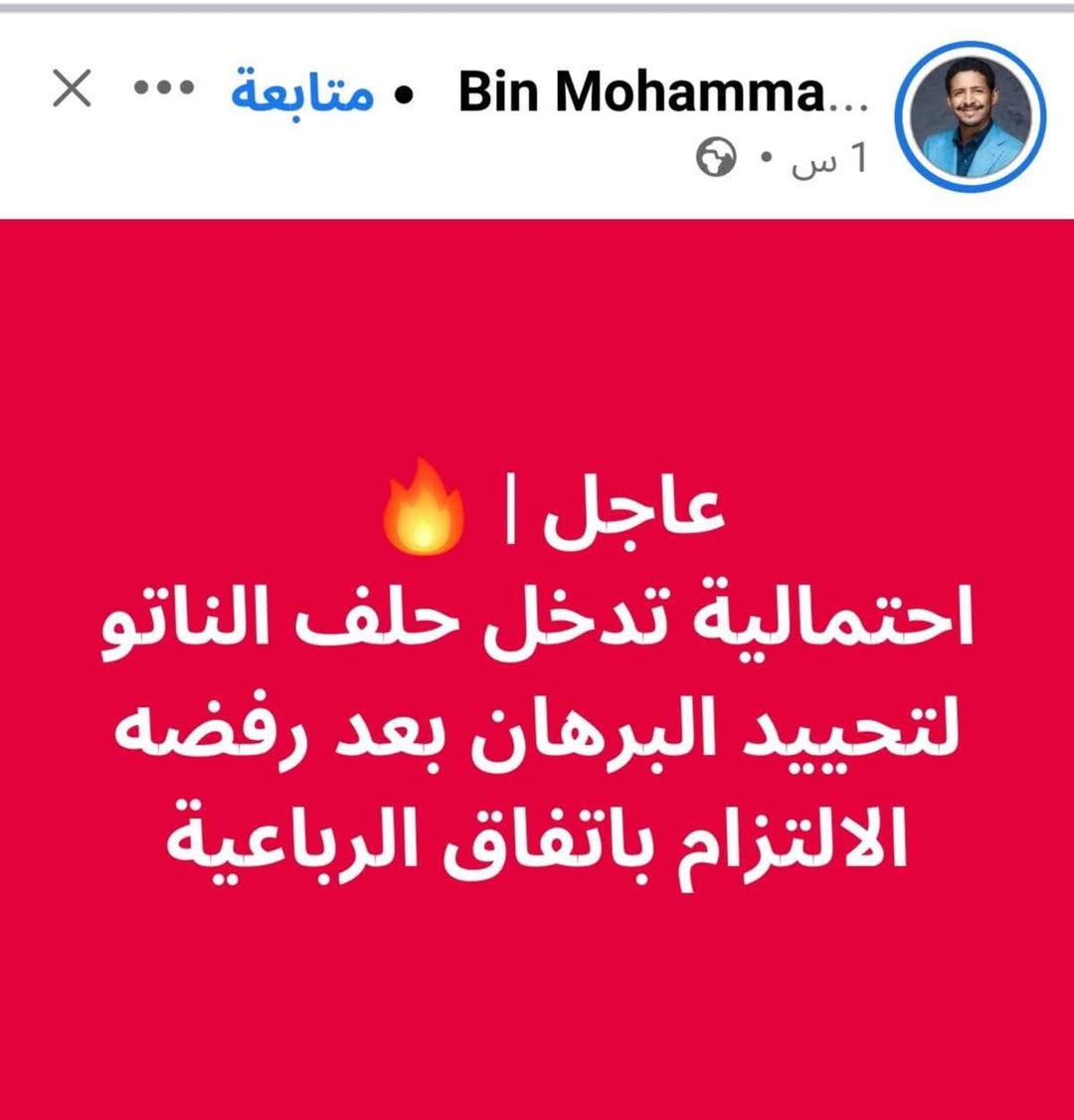Open the red breaking news post
Viewport: 1074px width, 1120px height.
pyautogui.click(x=537, y=666)
